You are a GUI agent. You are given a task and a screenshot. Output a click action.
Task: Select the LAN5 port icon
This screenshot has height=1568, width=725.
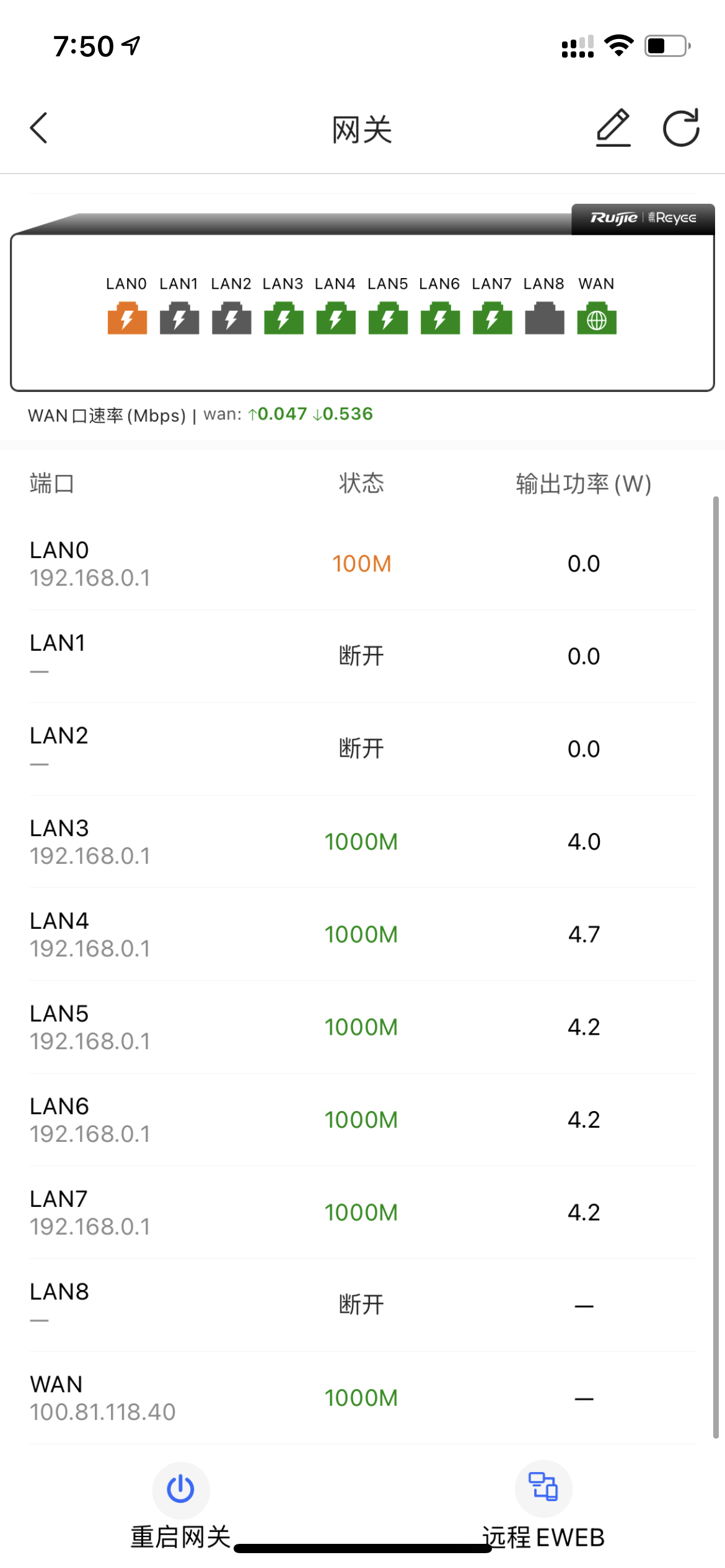(x=388, y=318)
